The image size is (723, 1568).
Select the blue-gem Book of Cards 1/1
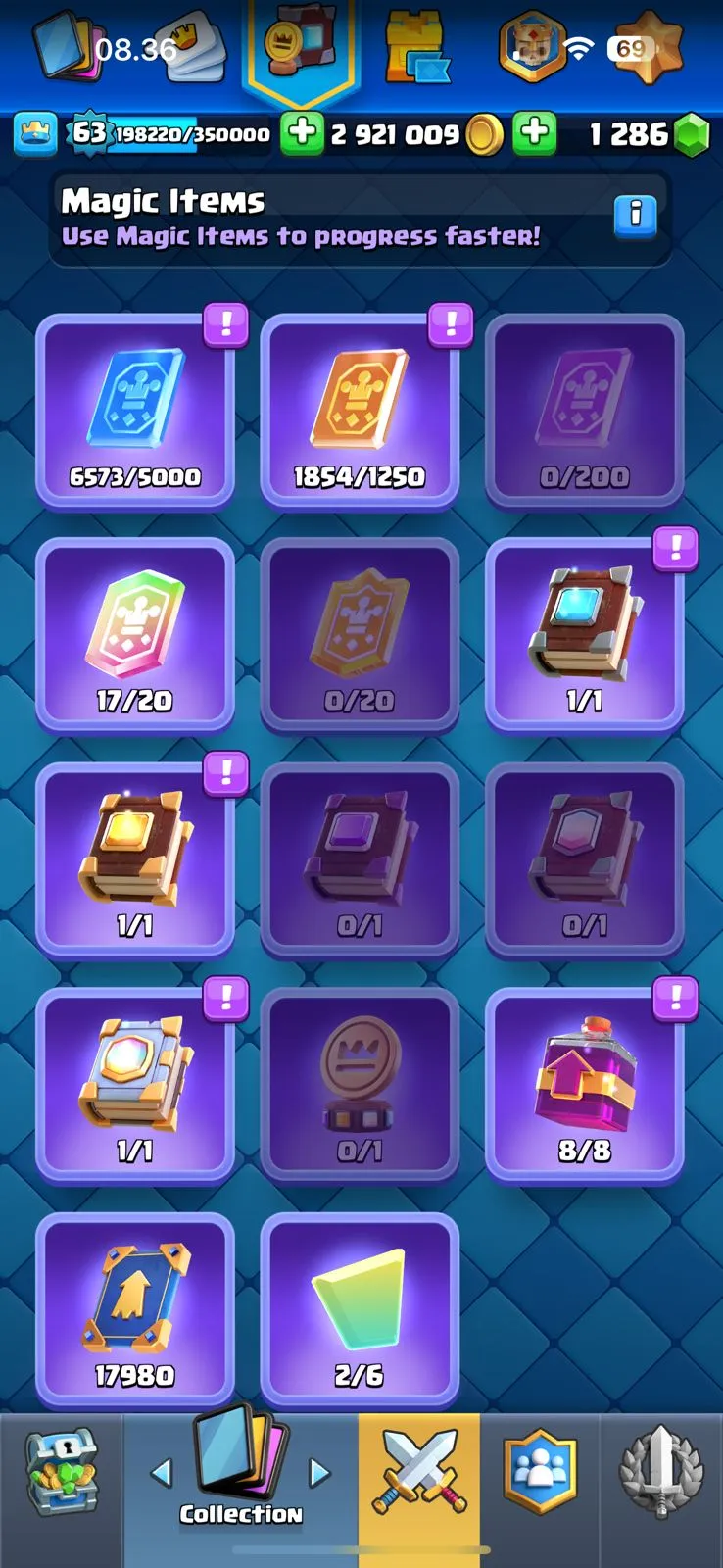pos(585,635)
